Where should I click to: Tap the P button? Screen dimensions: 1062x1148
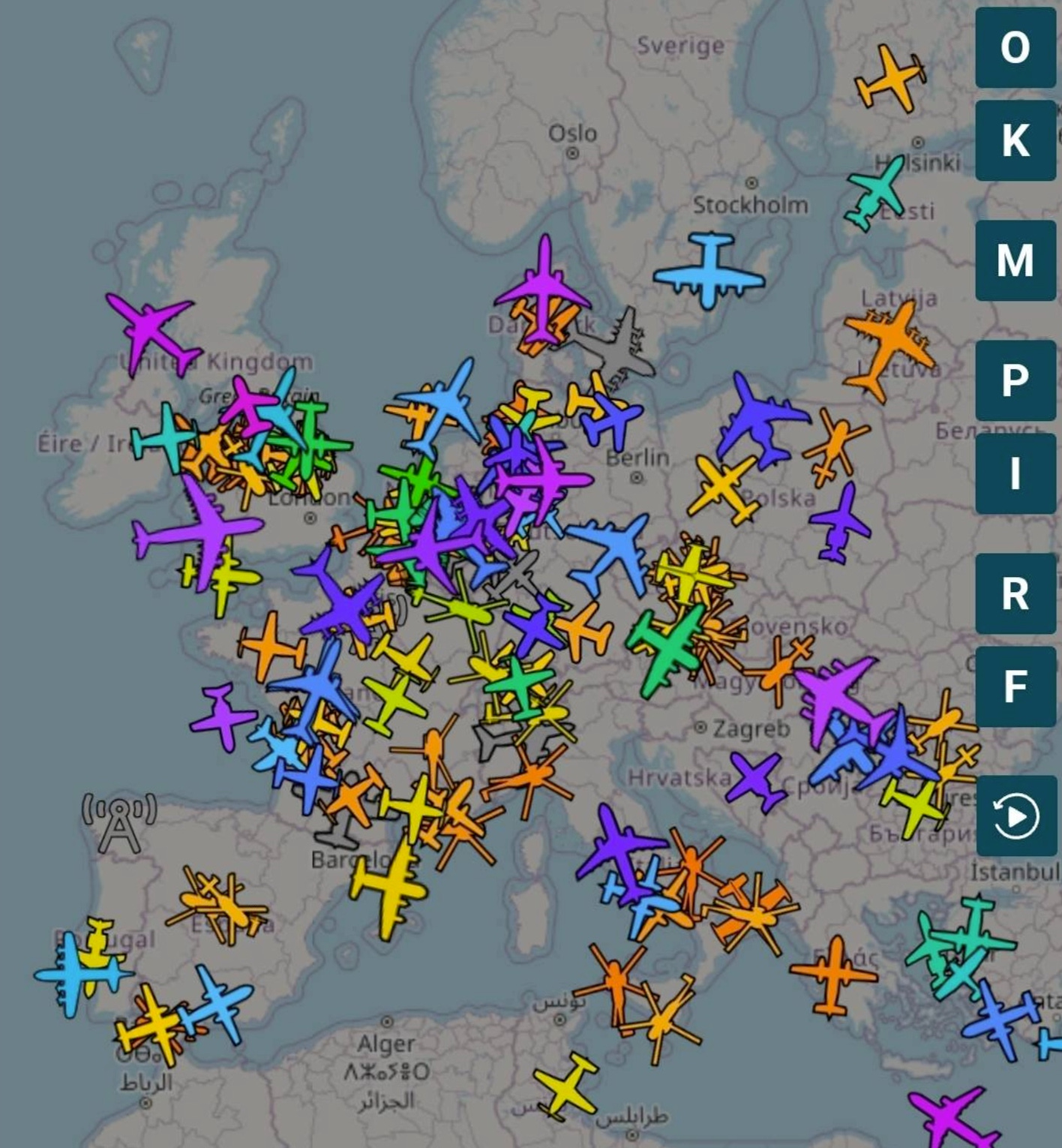(x=1015, y=380)
